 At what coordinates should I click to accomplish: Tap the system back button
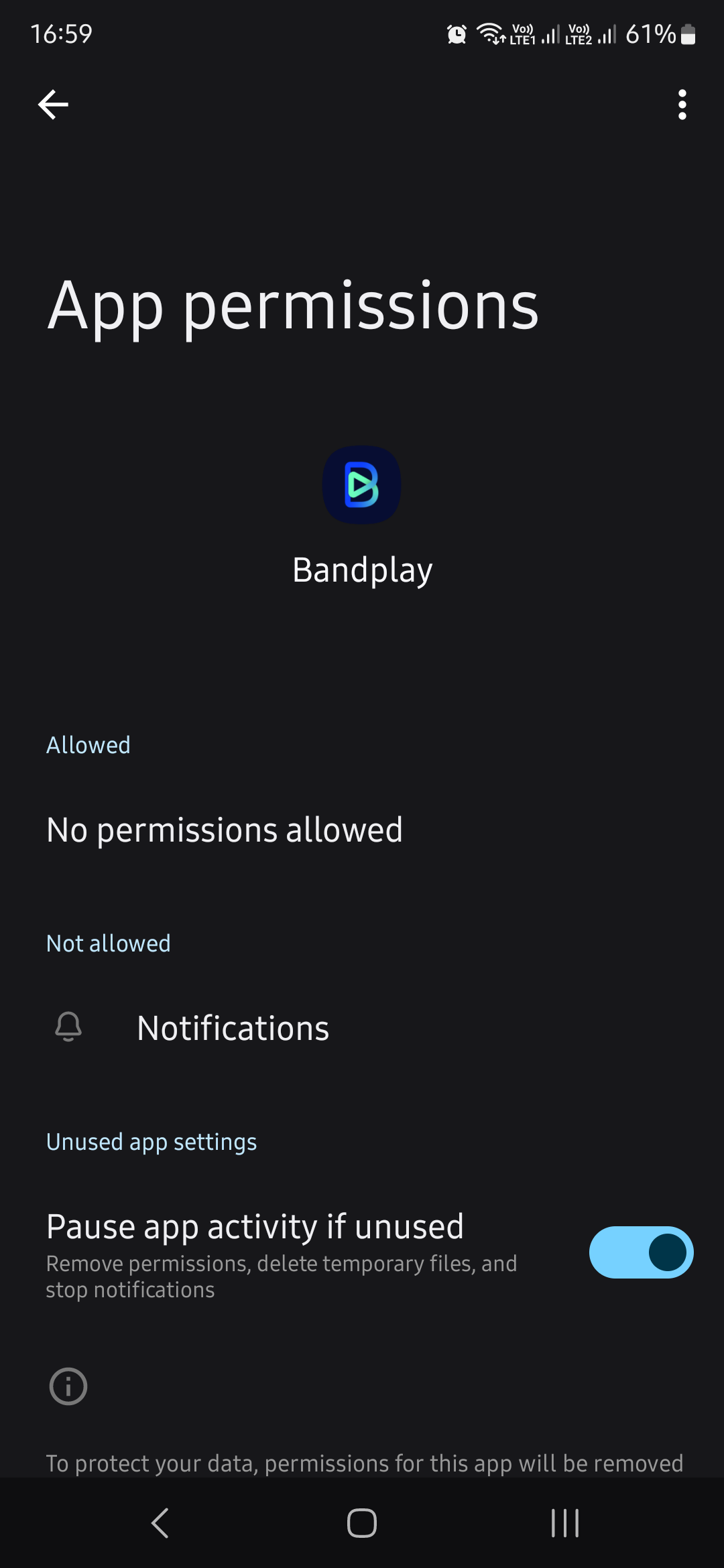tap(160, 1522)
